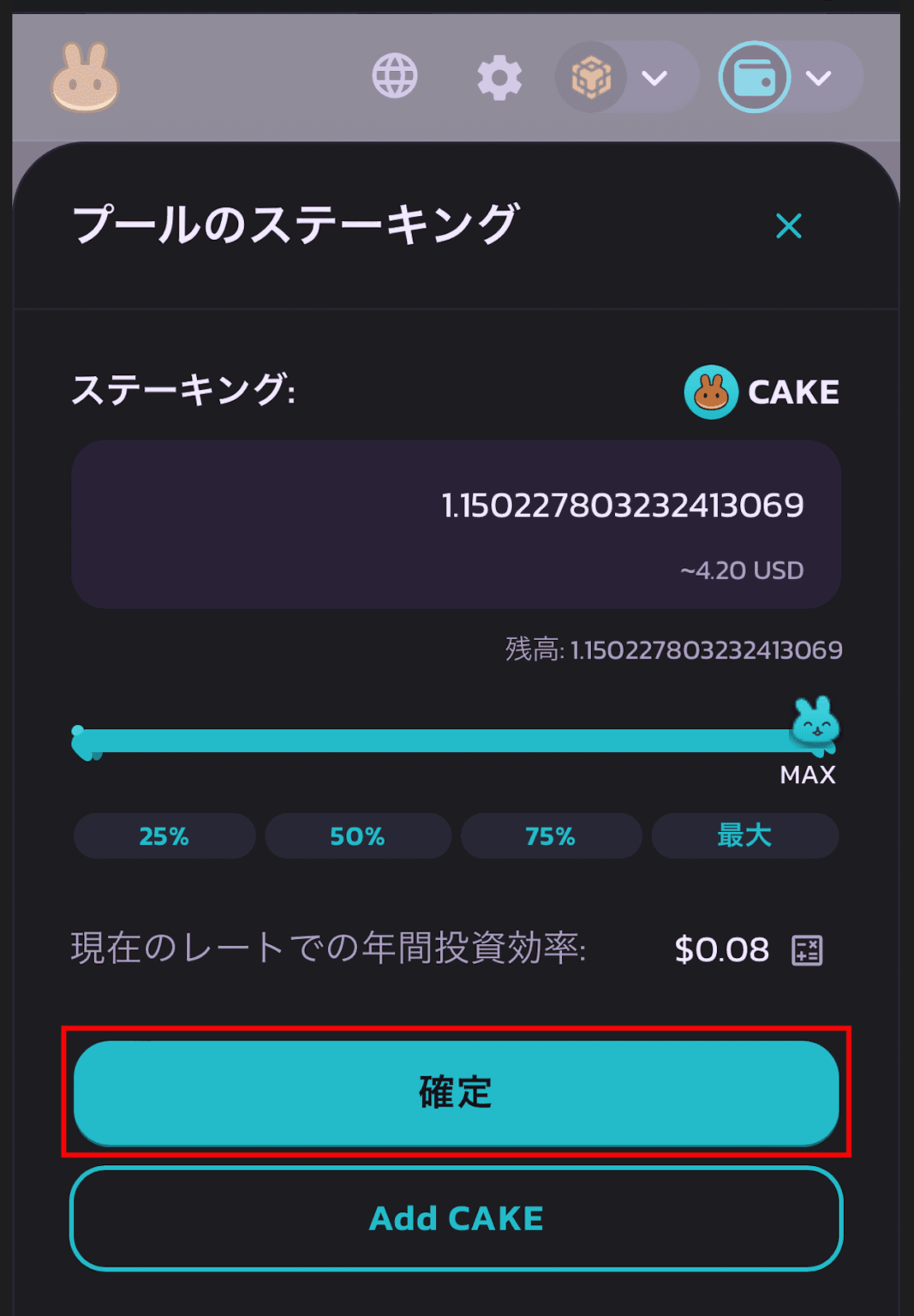Select the ステーキング section header

tap(184, 391)
